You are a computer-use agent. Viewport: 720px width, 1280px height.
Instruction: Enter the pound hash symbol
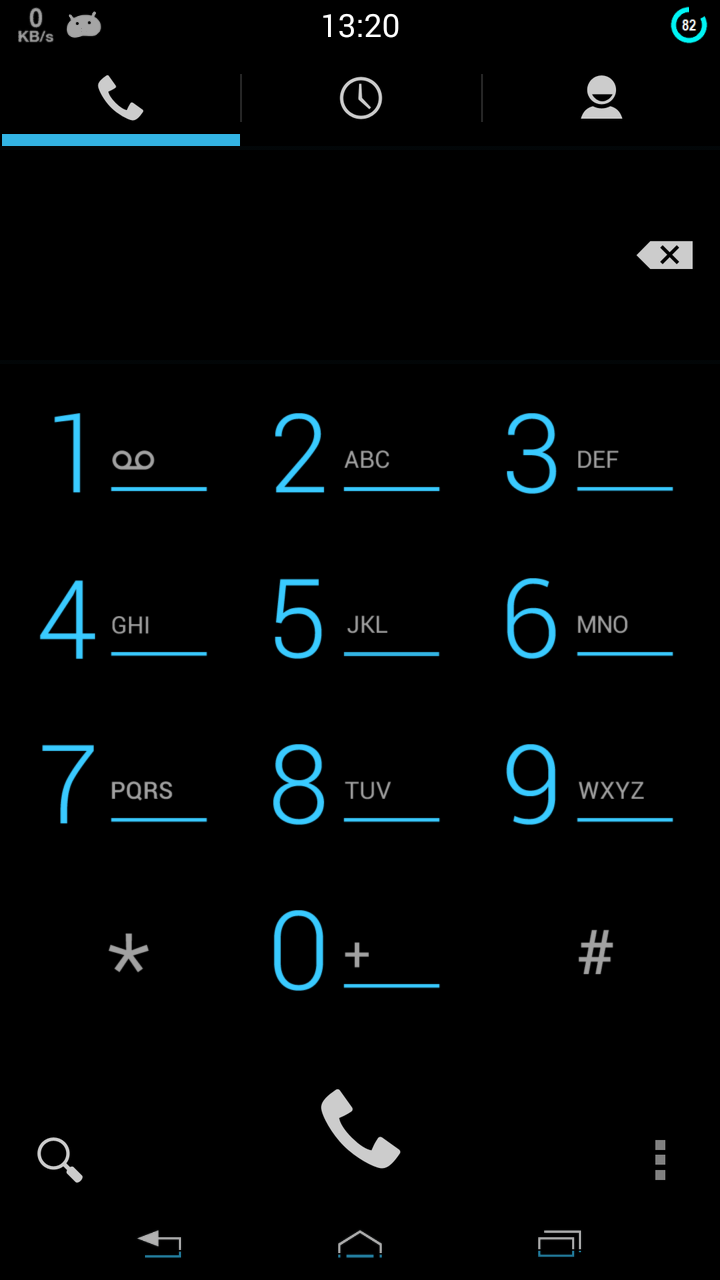(595, 952)
